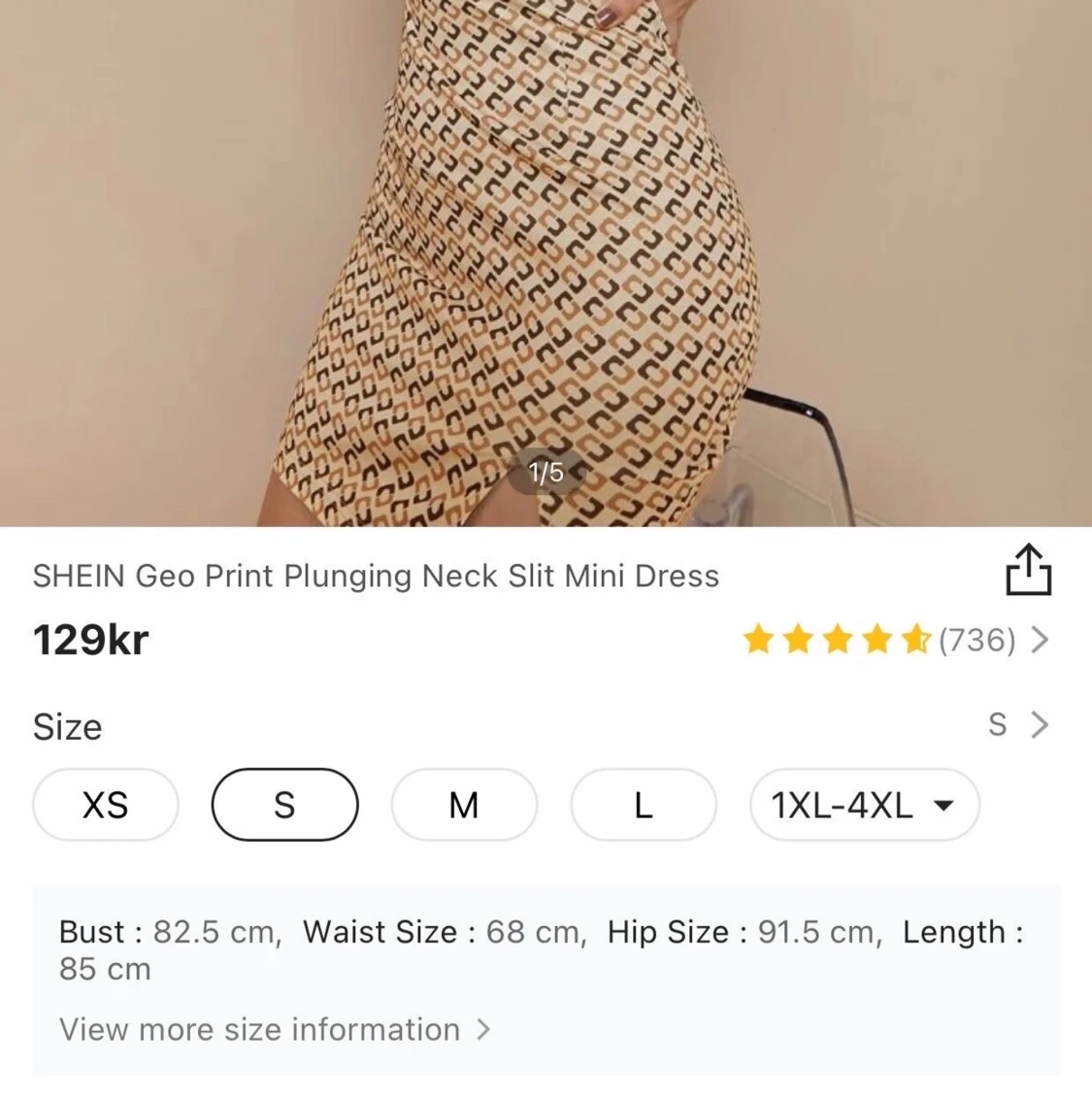Tap the 129kr price label
Viewport: 1092px width, 1093px height.
pyautogui.click(x=91, y=639)
